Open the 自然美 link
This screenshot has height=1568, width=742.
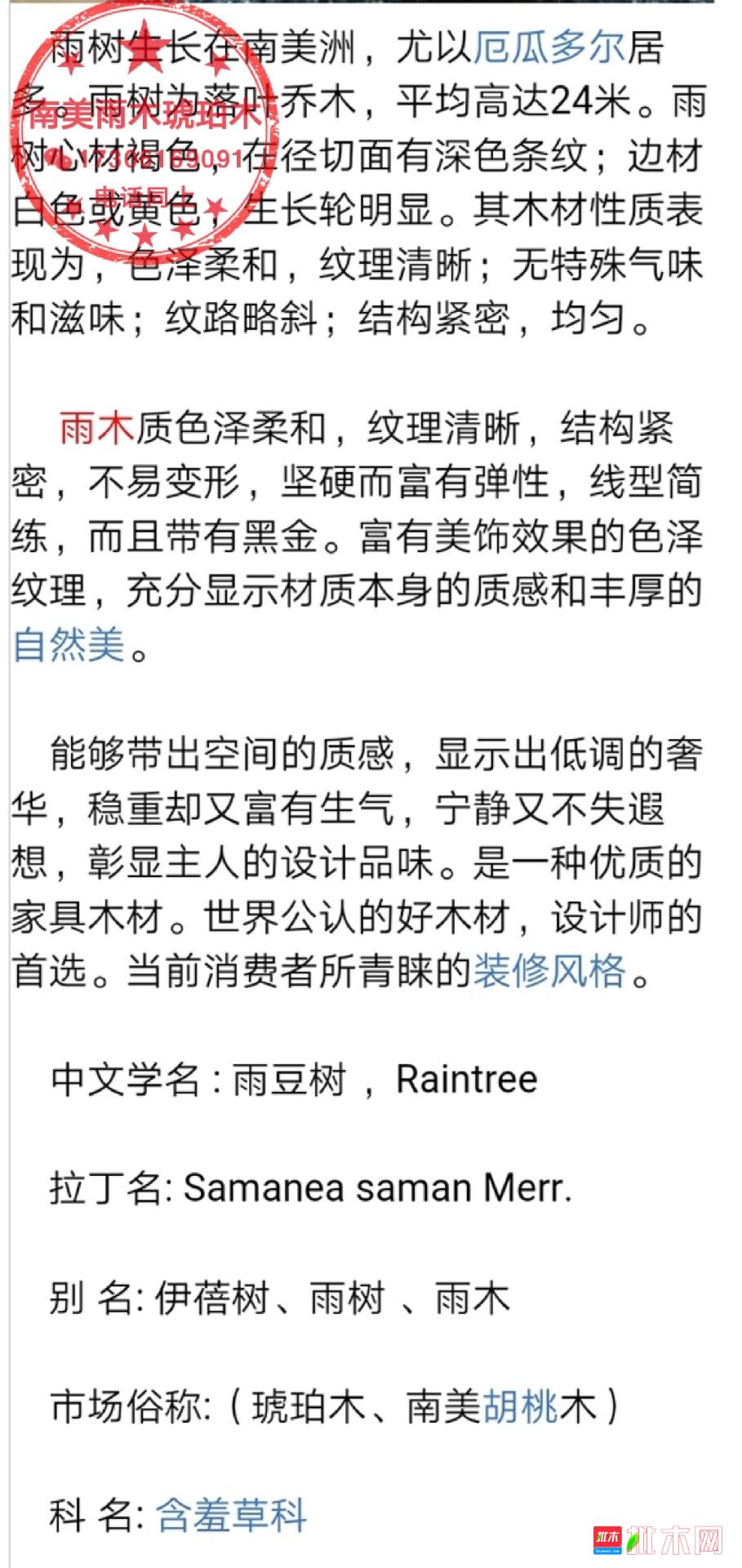(69, 644)
